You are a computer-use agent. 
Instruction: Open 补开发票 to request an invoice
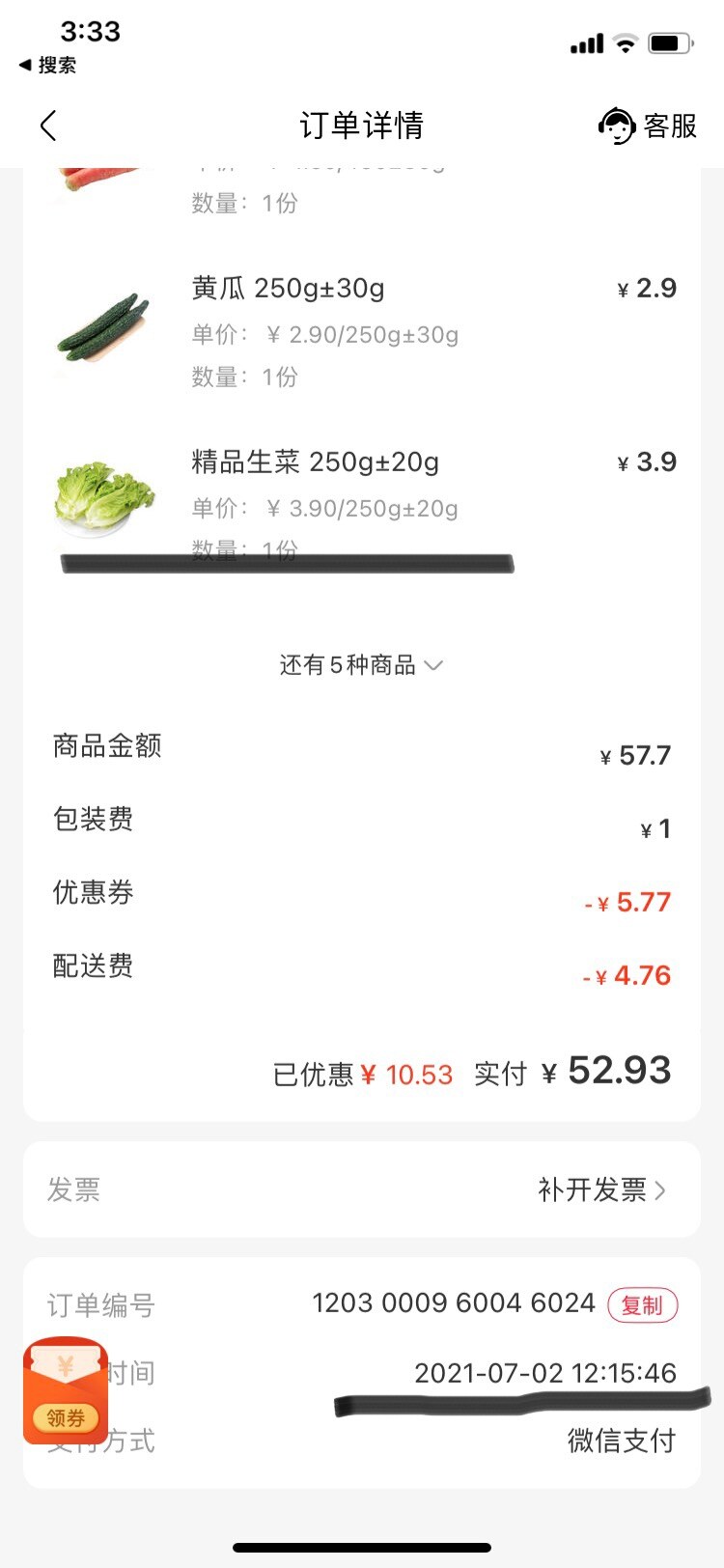(x=600, y=1190)
